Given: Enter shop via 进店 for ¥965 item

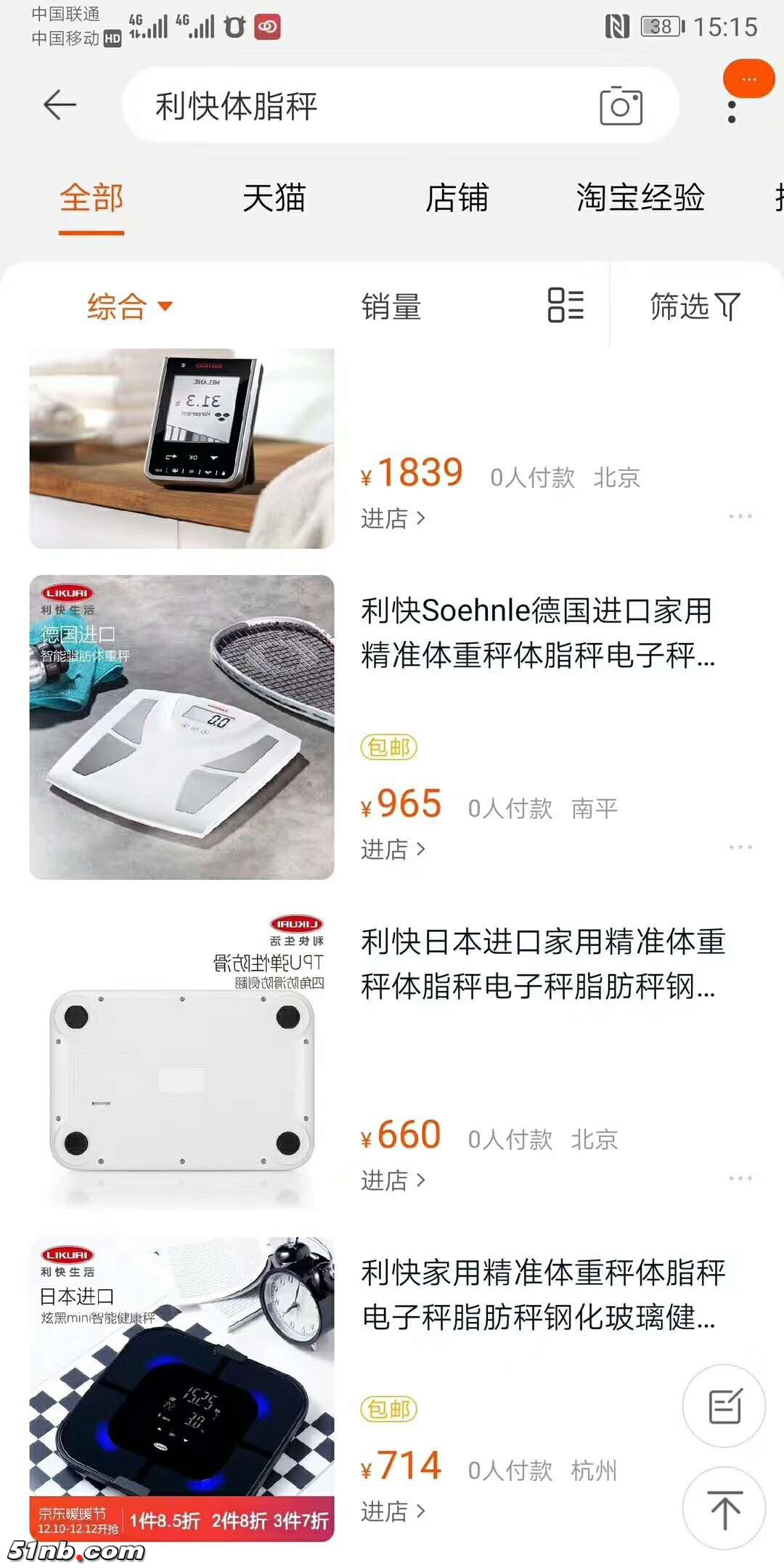Looking at the screenshot, I should tap(393, 849).
